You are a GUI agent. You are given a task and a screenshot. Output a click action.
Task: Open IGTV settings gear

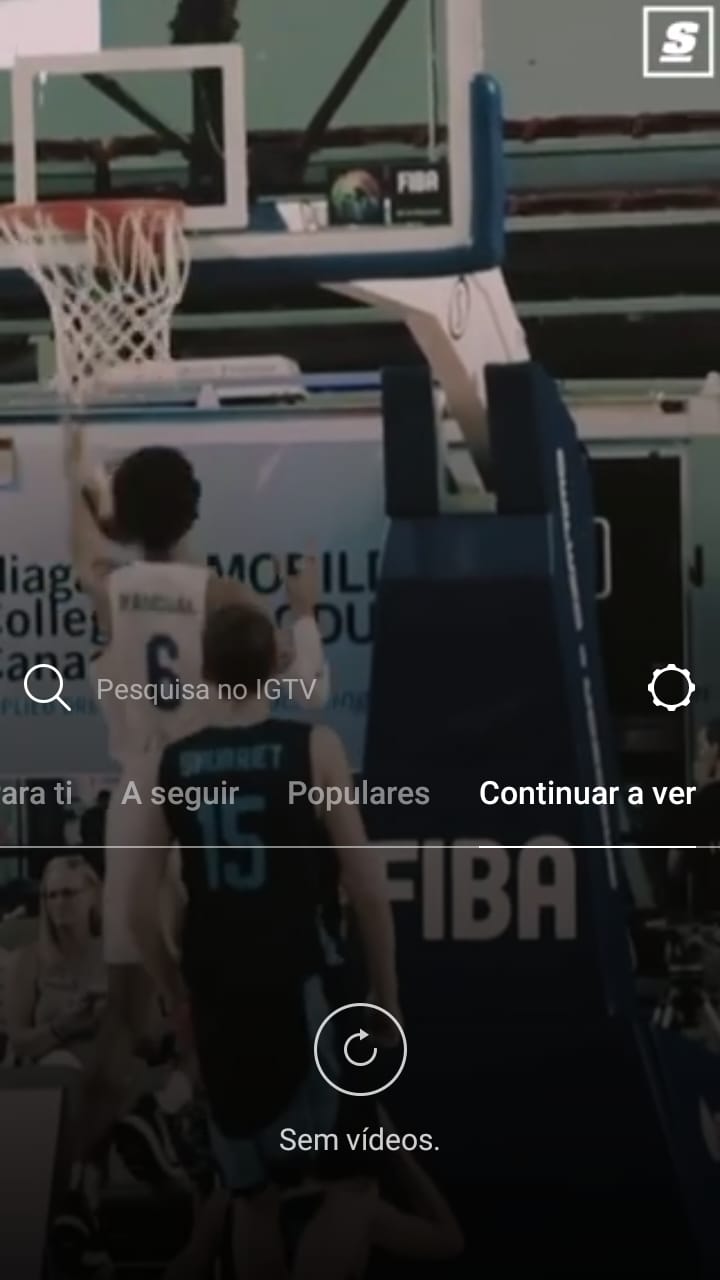(x=670, y=688)
